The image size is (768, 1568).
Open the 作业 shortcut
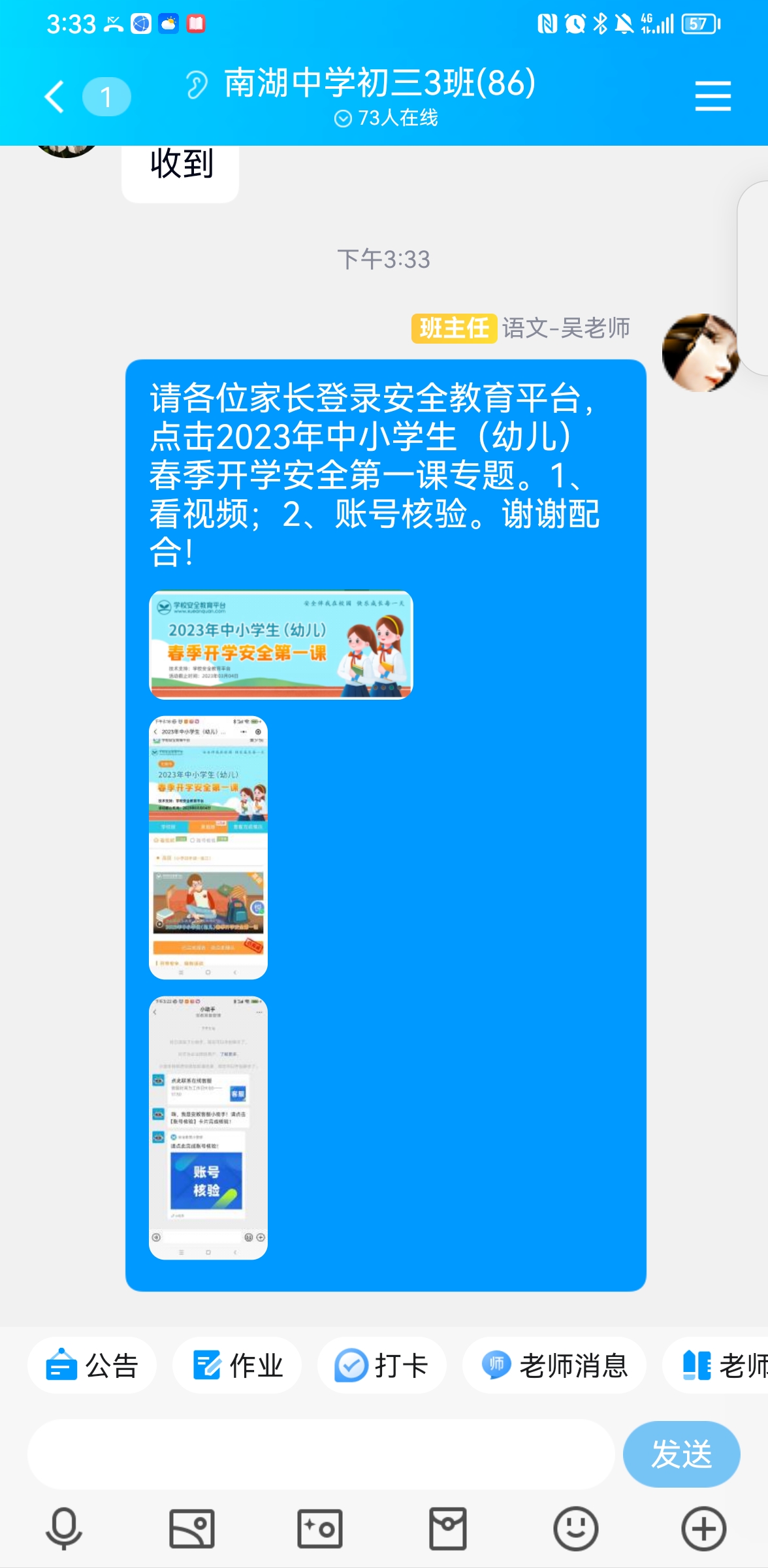(237, 1365)
